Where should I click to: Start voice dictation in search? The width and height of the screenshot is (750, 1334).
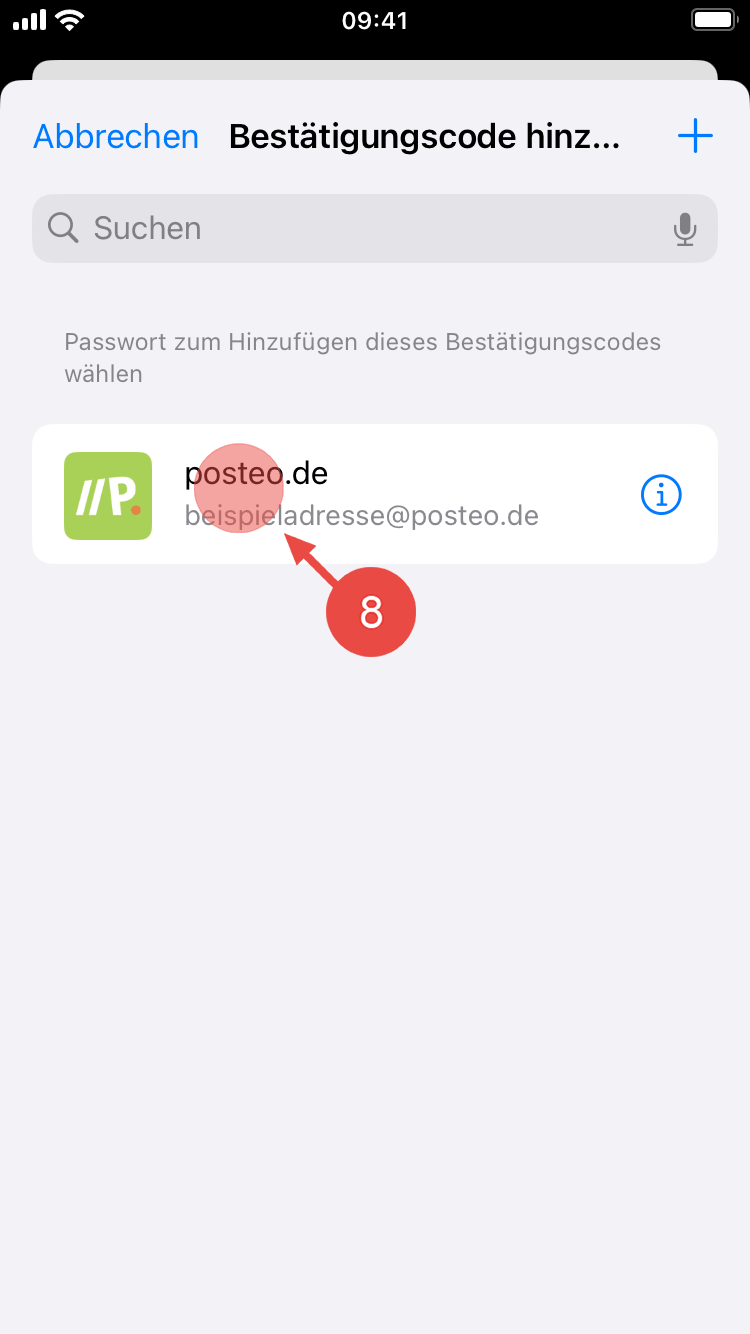(x=685, y=229)
